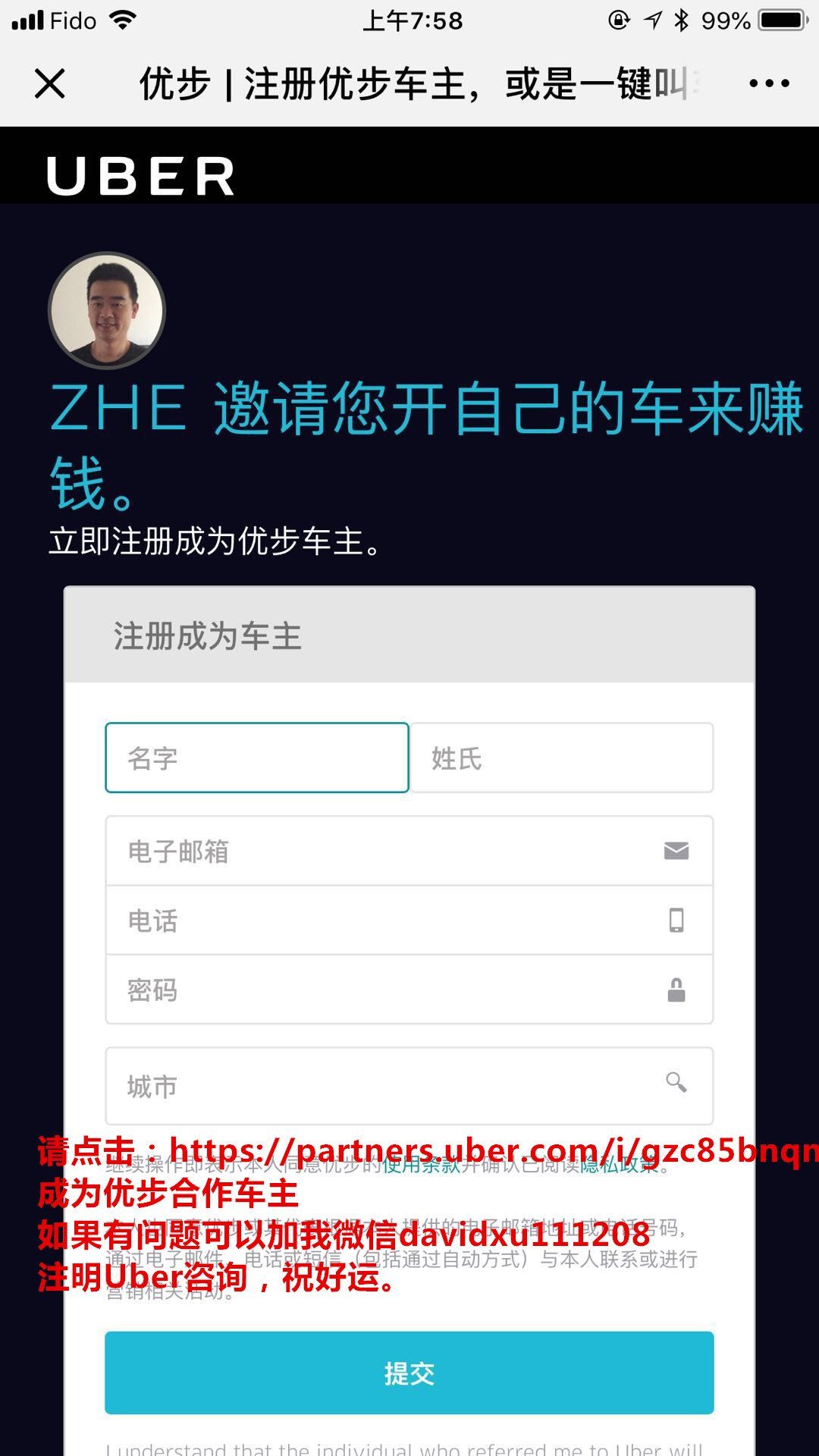The image size is (819, 1456).
Task: Close the Uber webpage with the X
Action: 50,83
